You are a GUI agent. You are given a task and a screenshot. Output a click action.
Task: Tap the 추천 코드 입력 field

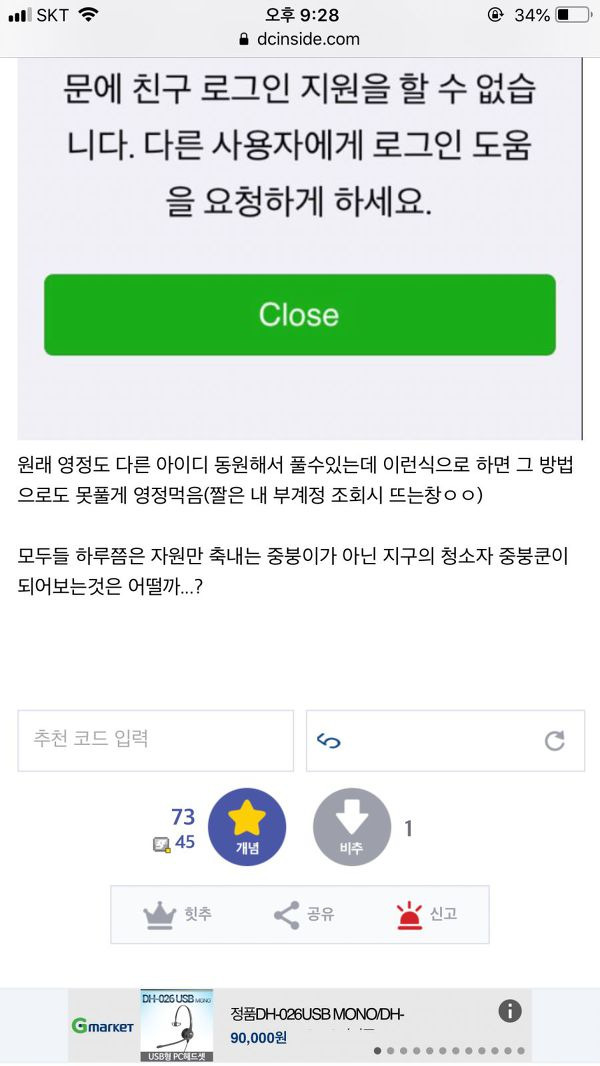click(156, 740)
